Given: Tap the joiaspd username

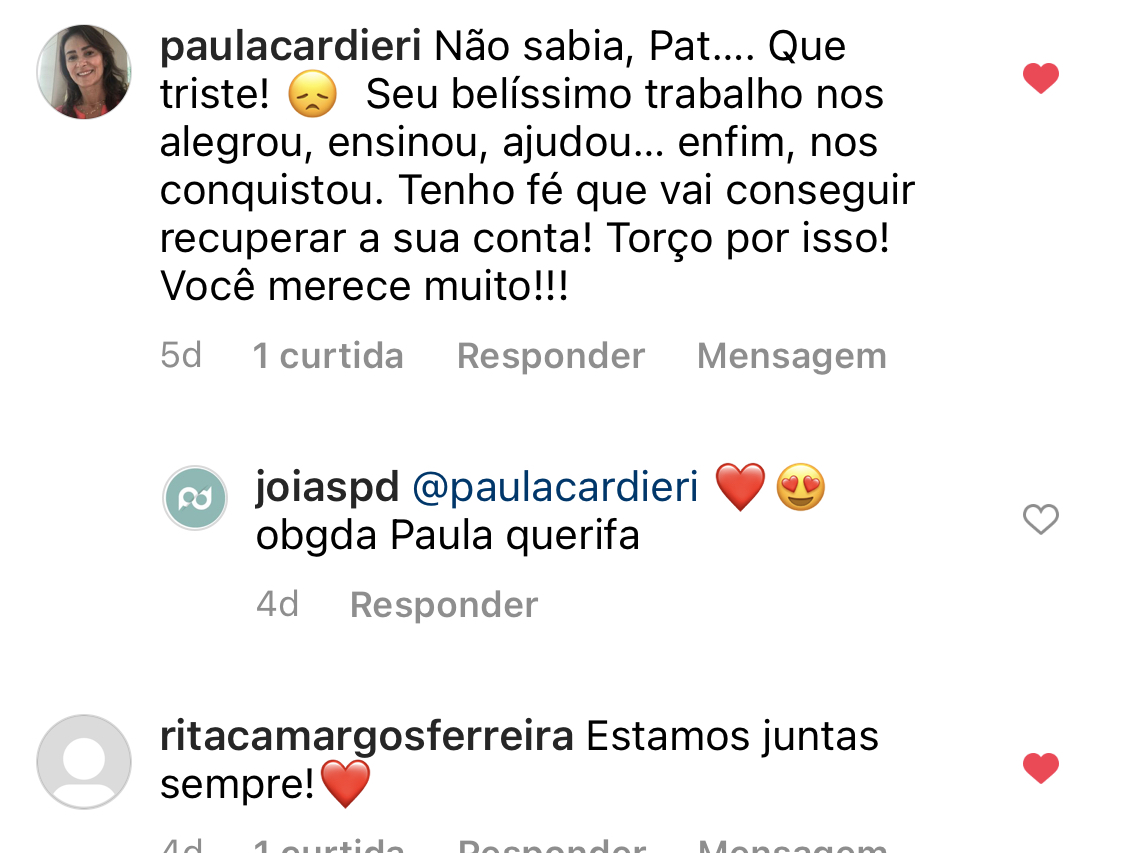Looking at the screenshot, I should pos(327,487).
